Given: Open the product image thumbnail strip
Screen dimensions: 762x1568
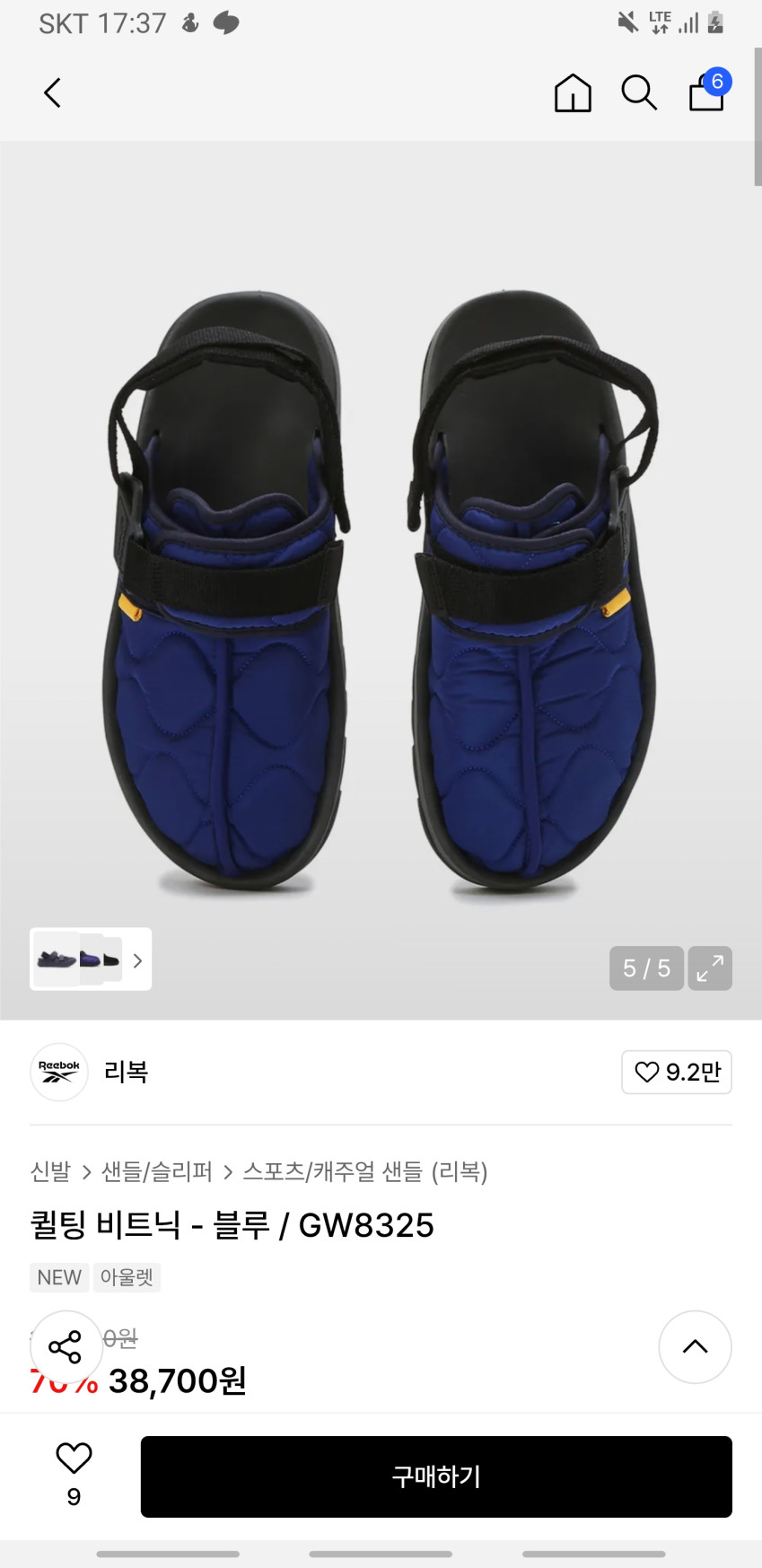Looking at the screenshot, I should [x=91, y=959].
